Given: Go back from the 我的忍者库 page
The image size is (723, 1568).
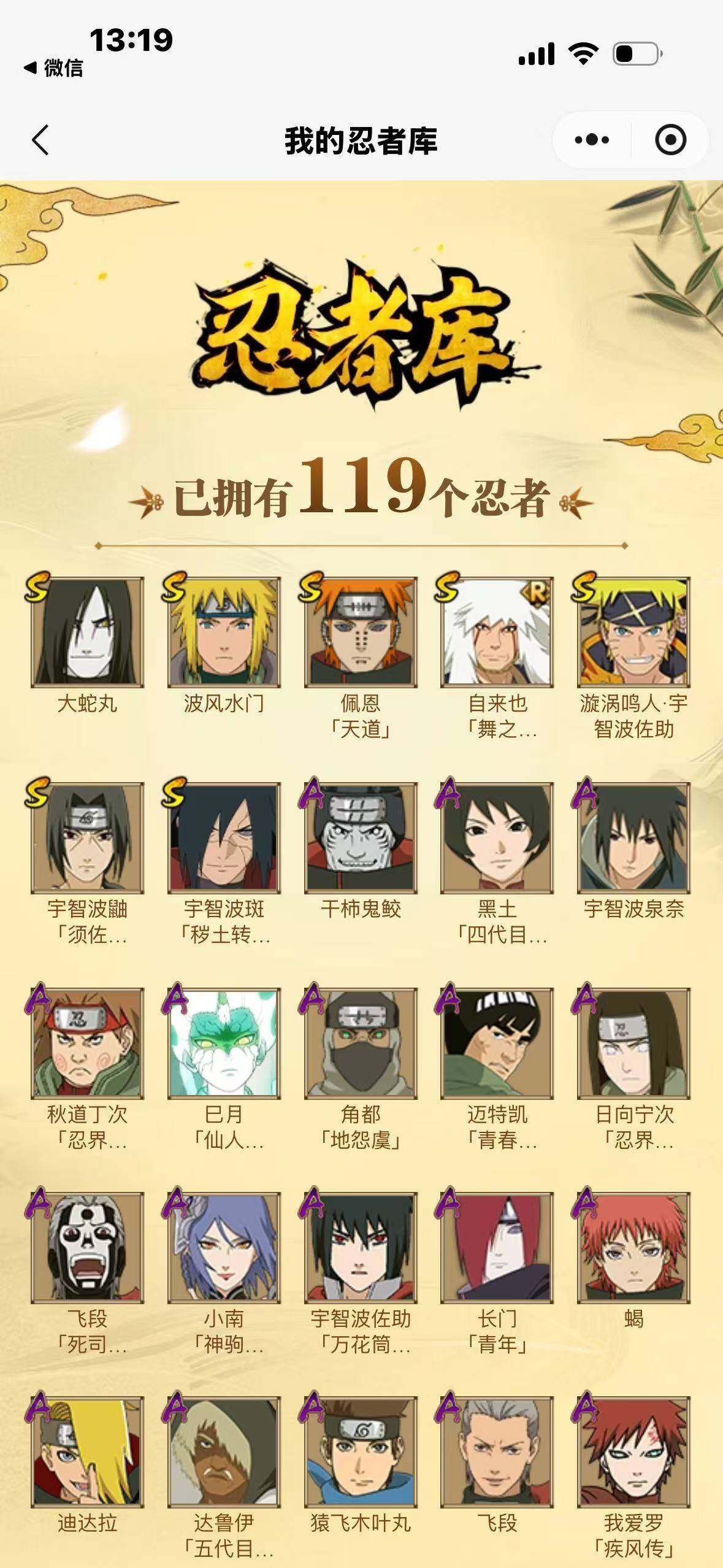Looking at the screenshot, I should point(40,140).
